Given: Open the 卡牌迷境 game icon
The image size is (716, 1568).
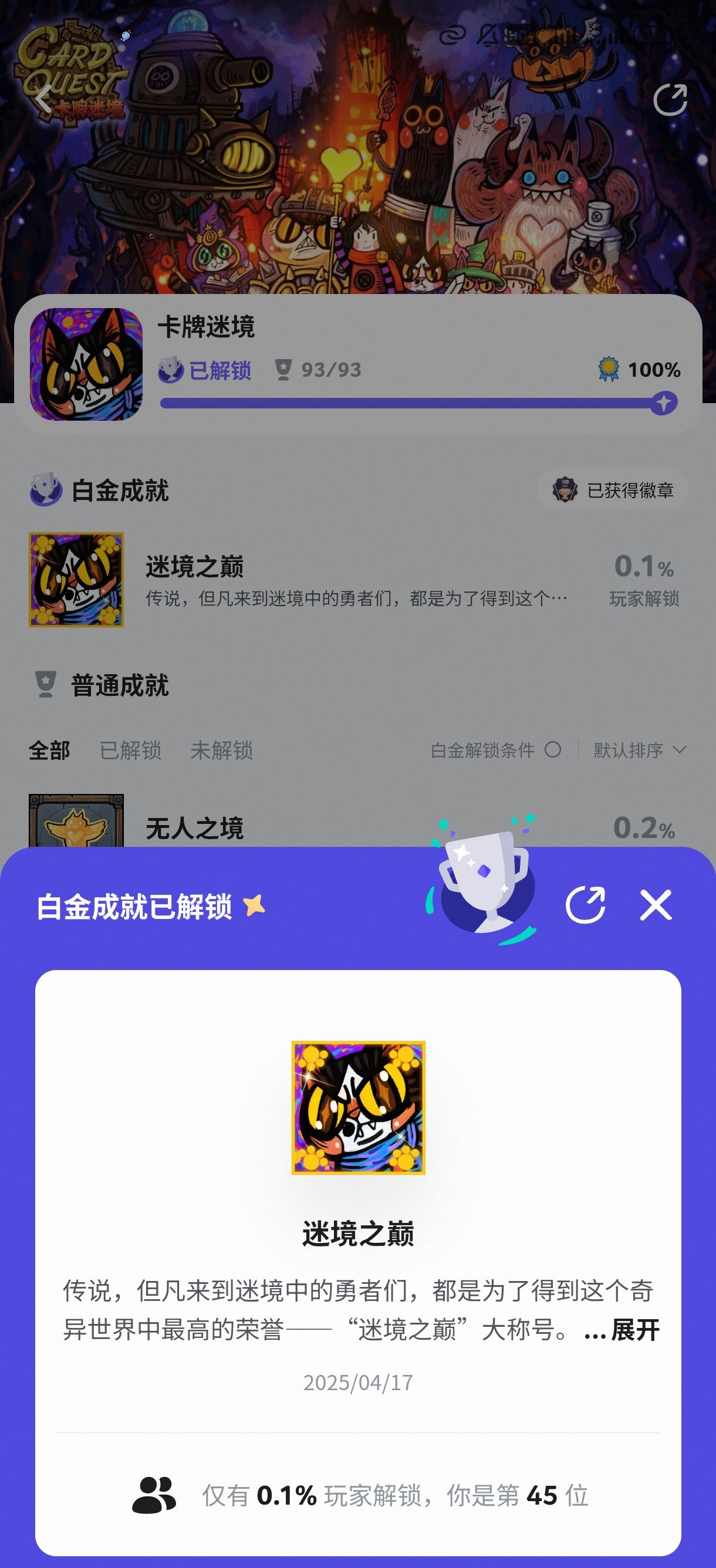Looking at the screenshot, I should (x=87, y=359).
